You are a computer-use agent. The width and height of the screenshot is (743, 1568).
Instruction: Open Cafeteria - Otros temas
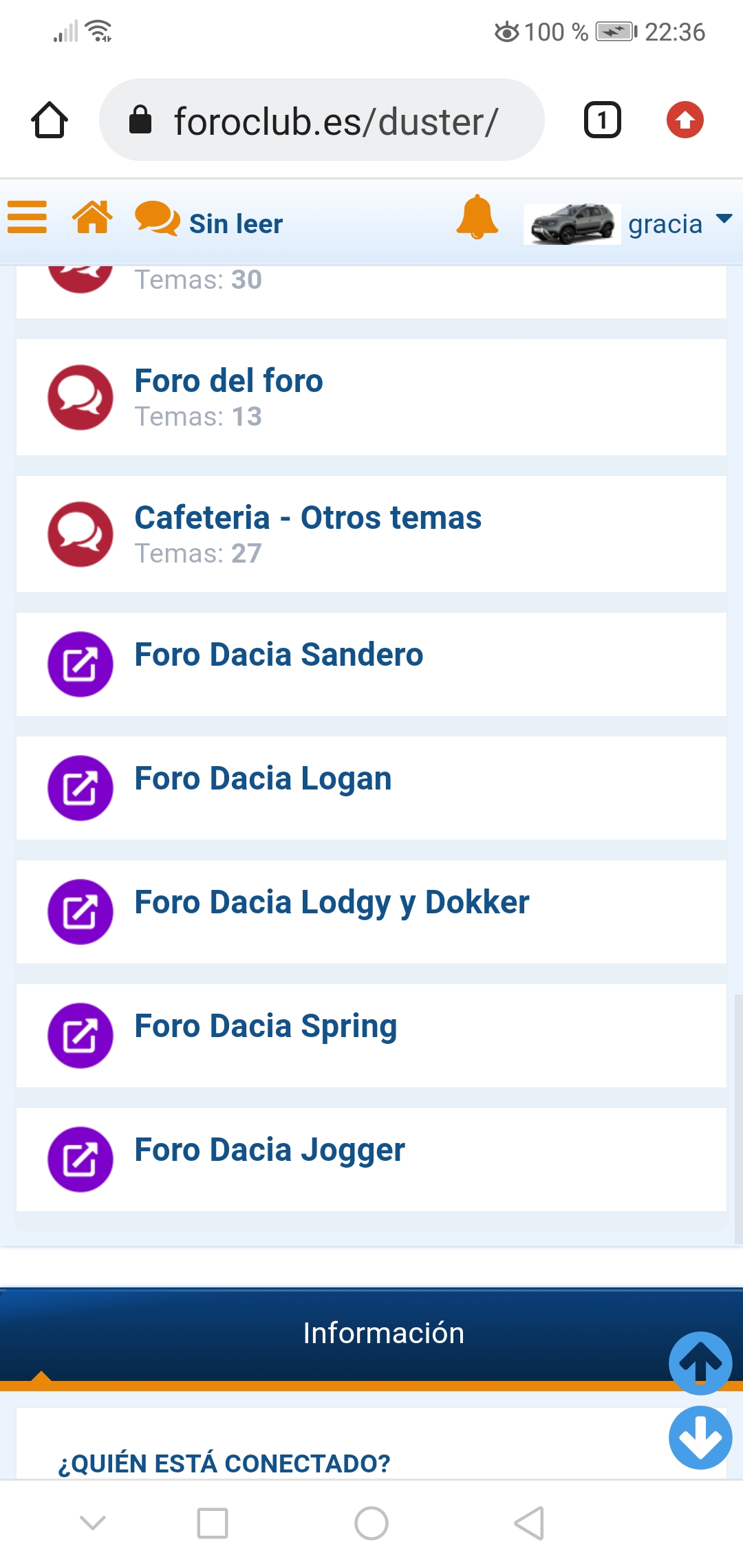pyautogui.click(x=308, y=518)
